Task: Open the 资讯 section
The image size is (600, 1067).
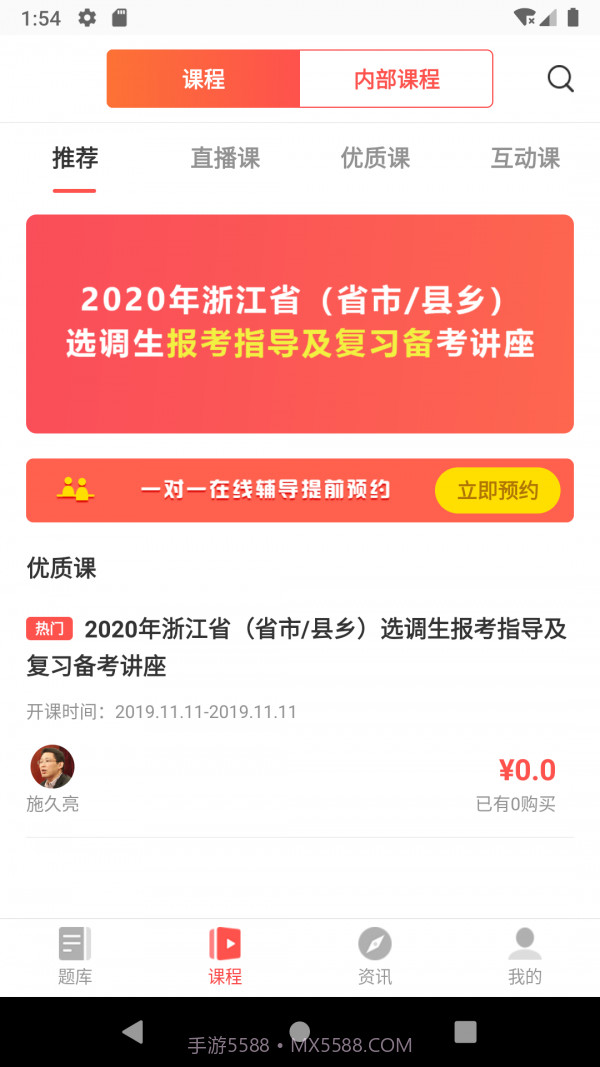Action: coord(375,956)
